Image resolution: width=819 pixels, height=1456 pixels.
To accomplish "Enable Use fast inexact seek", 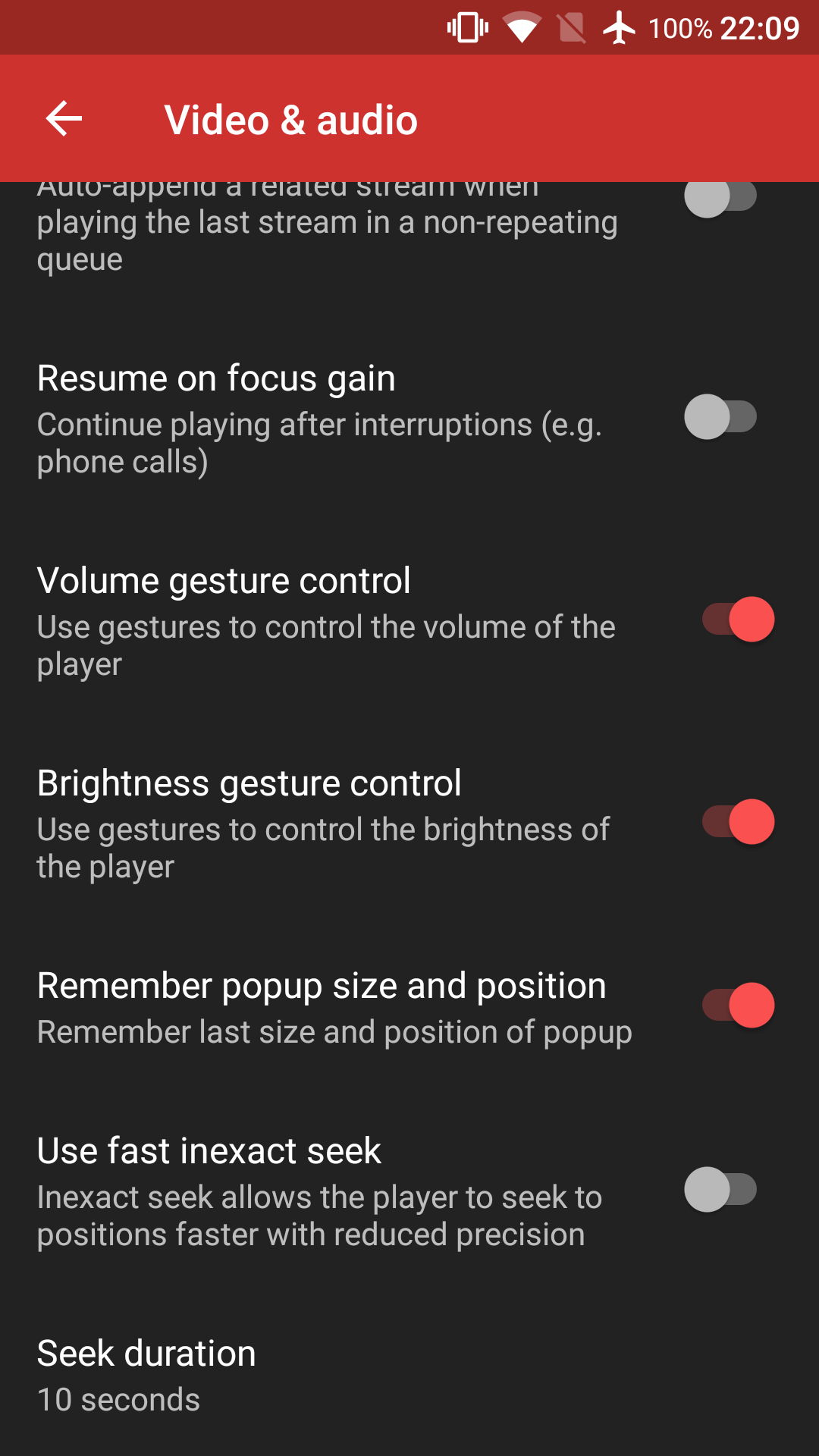I will (720, 1190).
